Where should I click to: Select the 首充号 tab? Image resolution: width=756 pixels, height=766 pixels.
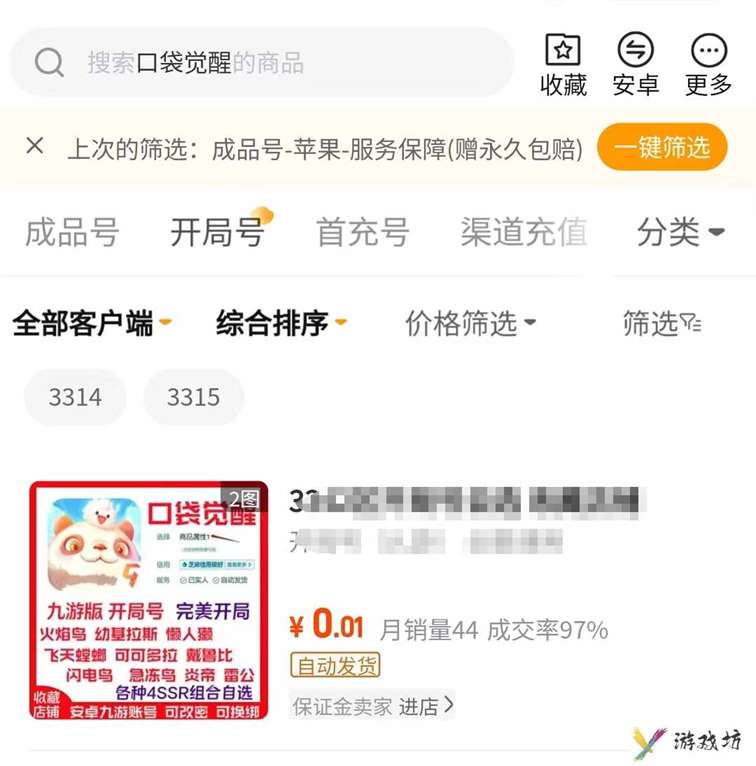point(363,232)
